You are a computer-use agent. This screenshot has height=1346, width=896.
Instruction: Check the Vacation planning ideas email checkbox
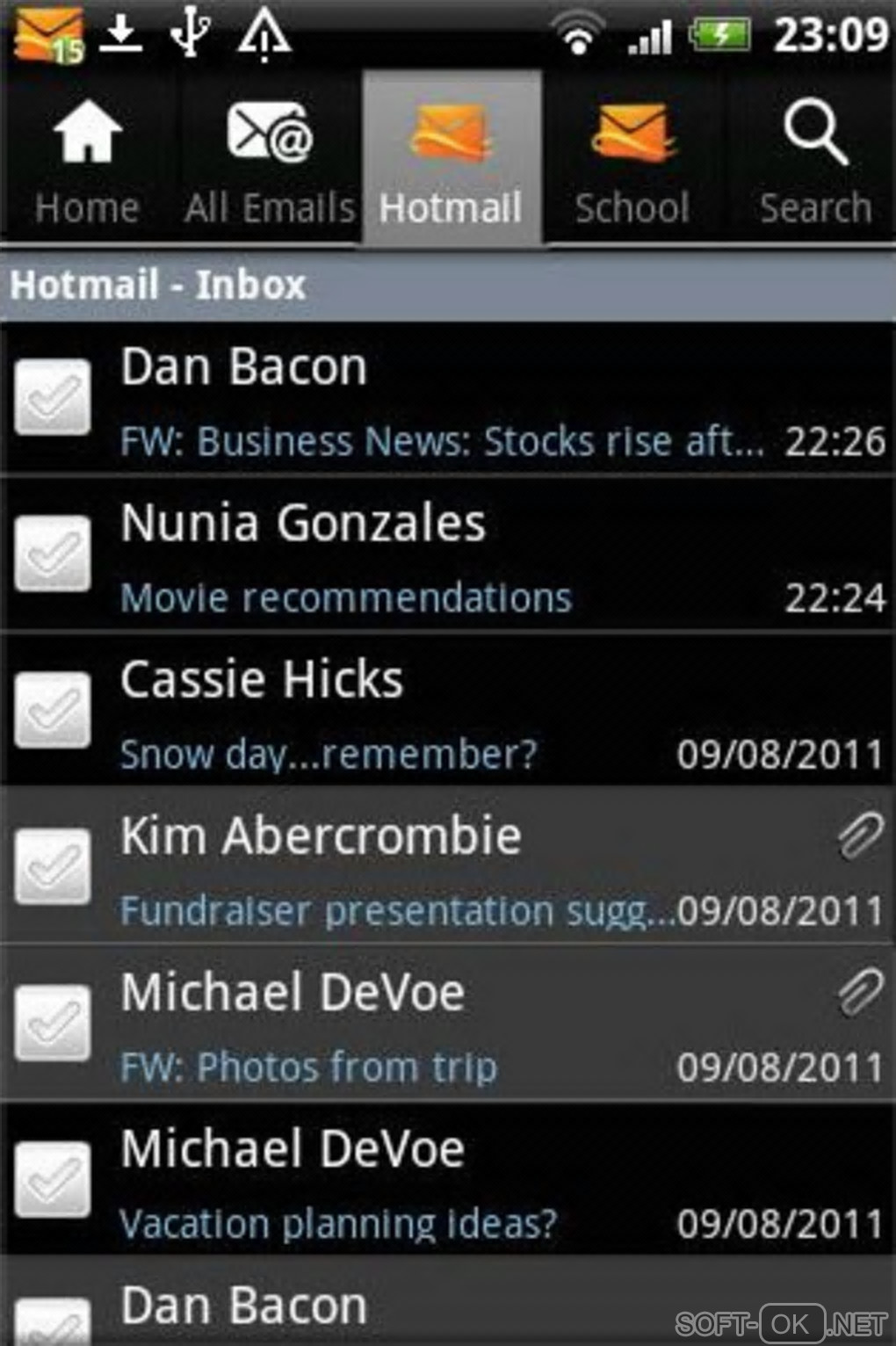tap(53, 1179)
